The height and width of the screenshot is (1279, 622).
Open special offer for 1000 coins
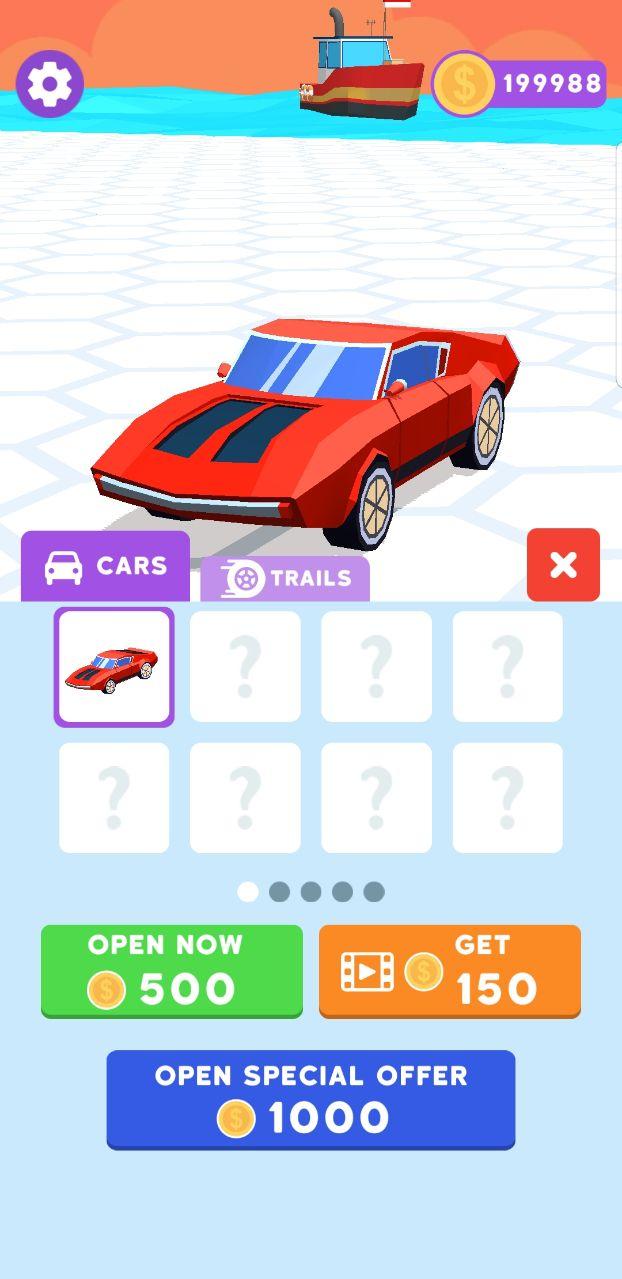coord(311,1099)
